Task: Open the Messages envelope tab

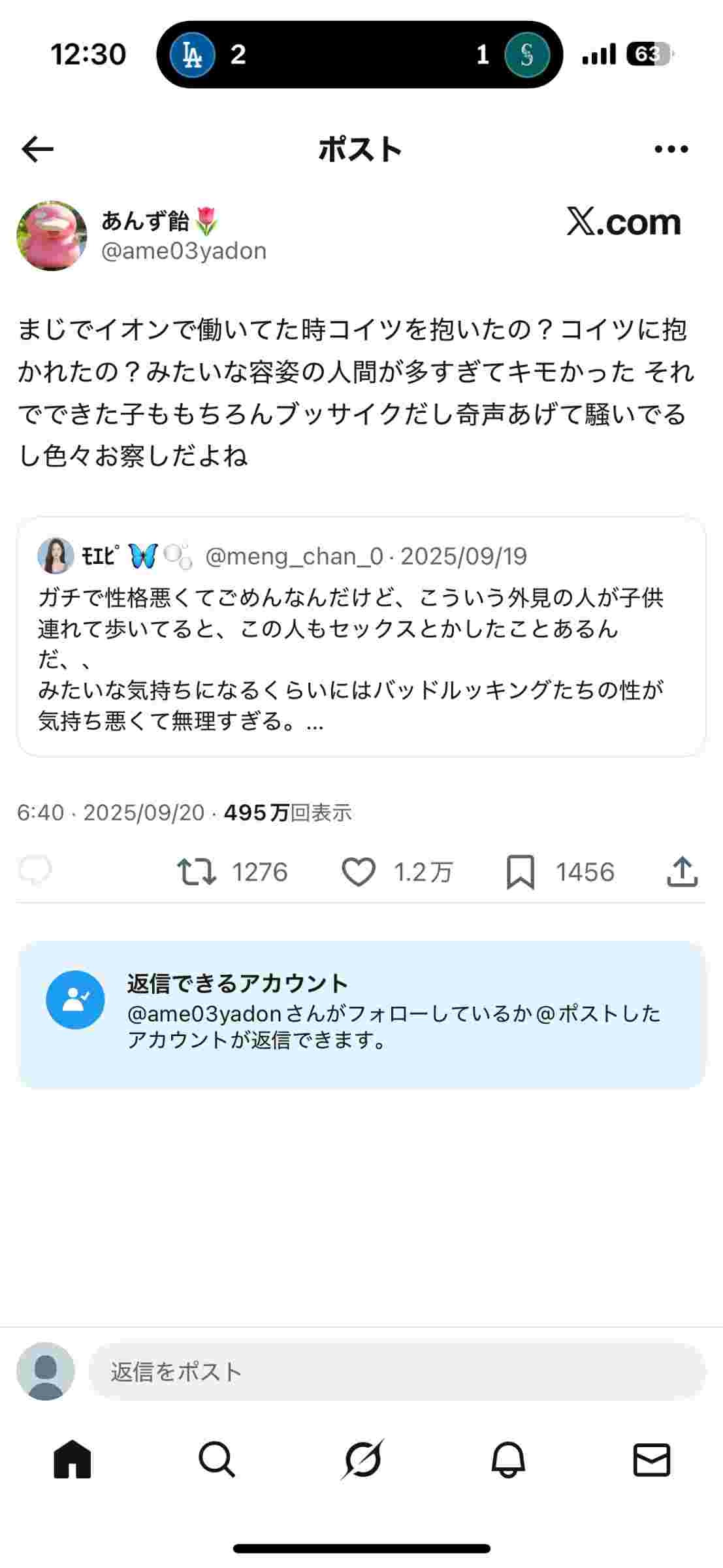Action: [652, 1459]
